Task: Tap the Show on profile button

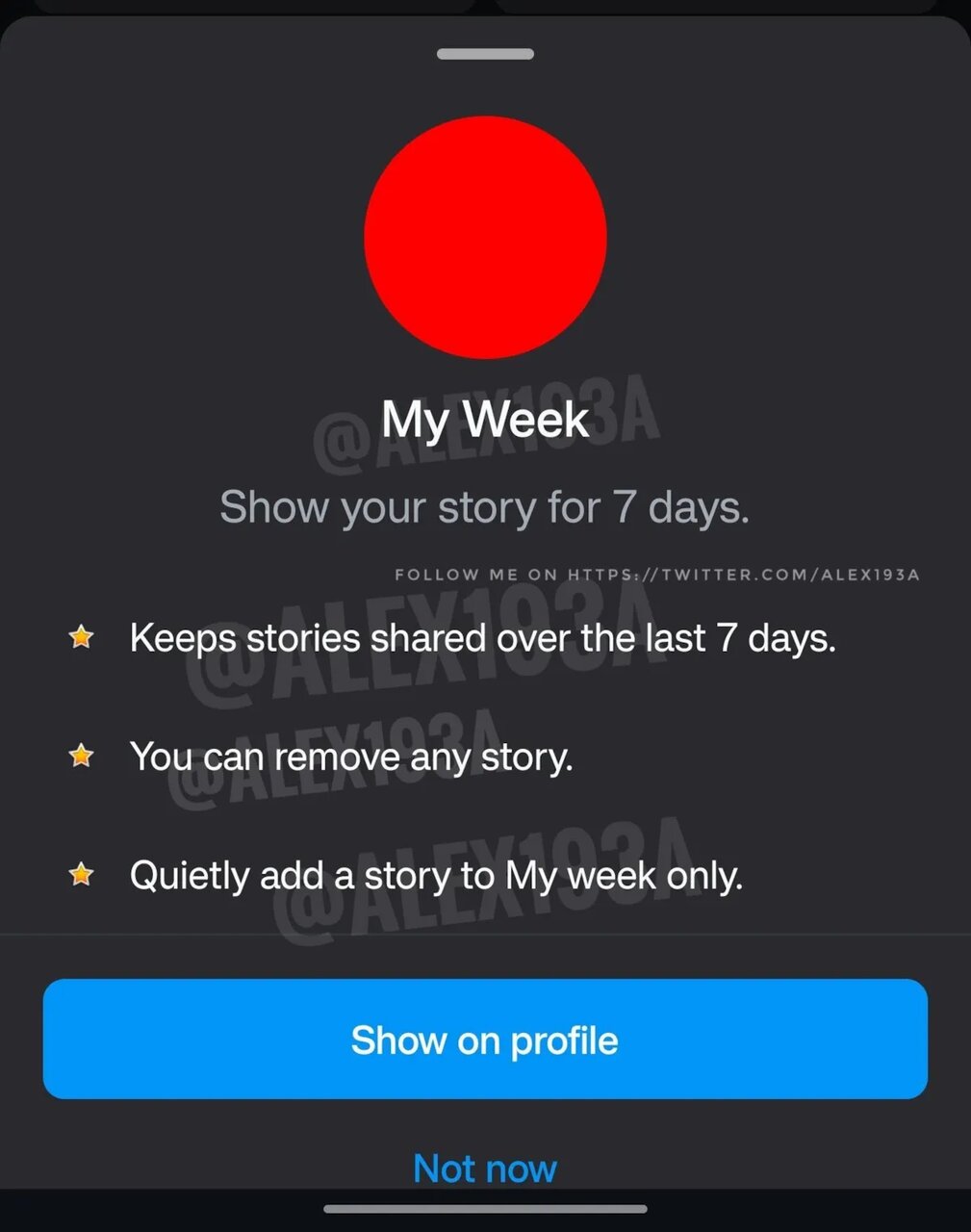Action: (485, 1039)
